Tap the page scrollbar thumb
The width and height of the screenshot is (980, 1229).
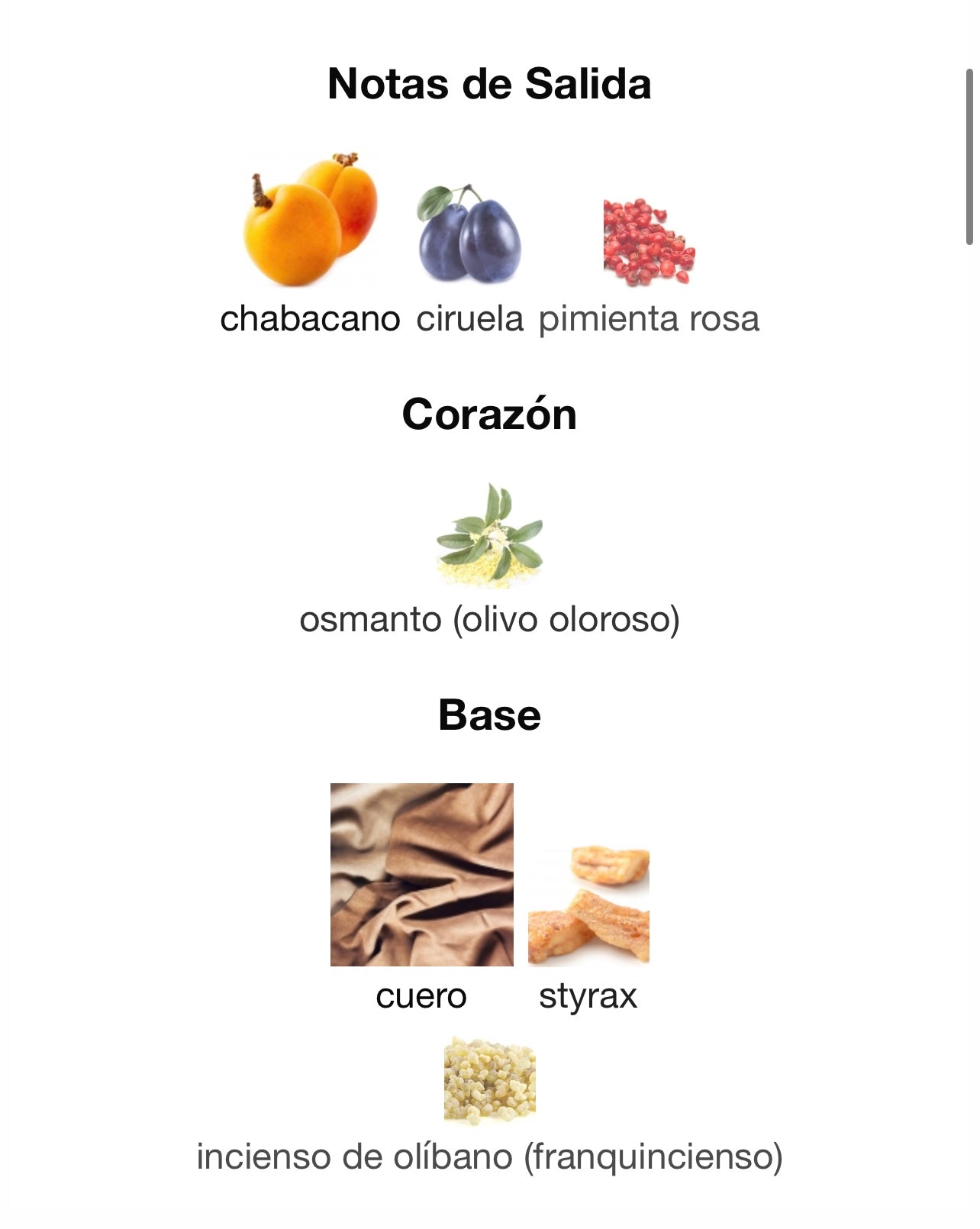click(969, 156)
